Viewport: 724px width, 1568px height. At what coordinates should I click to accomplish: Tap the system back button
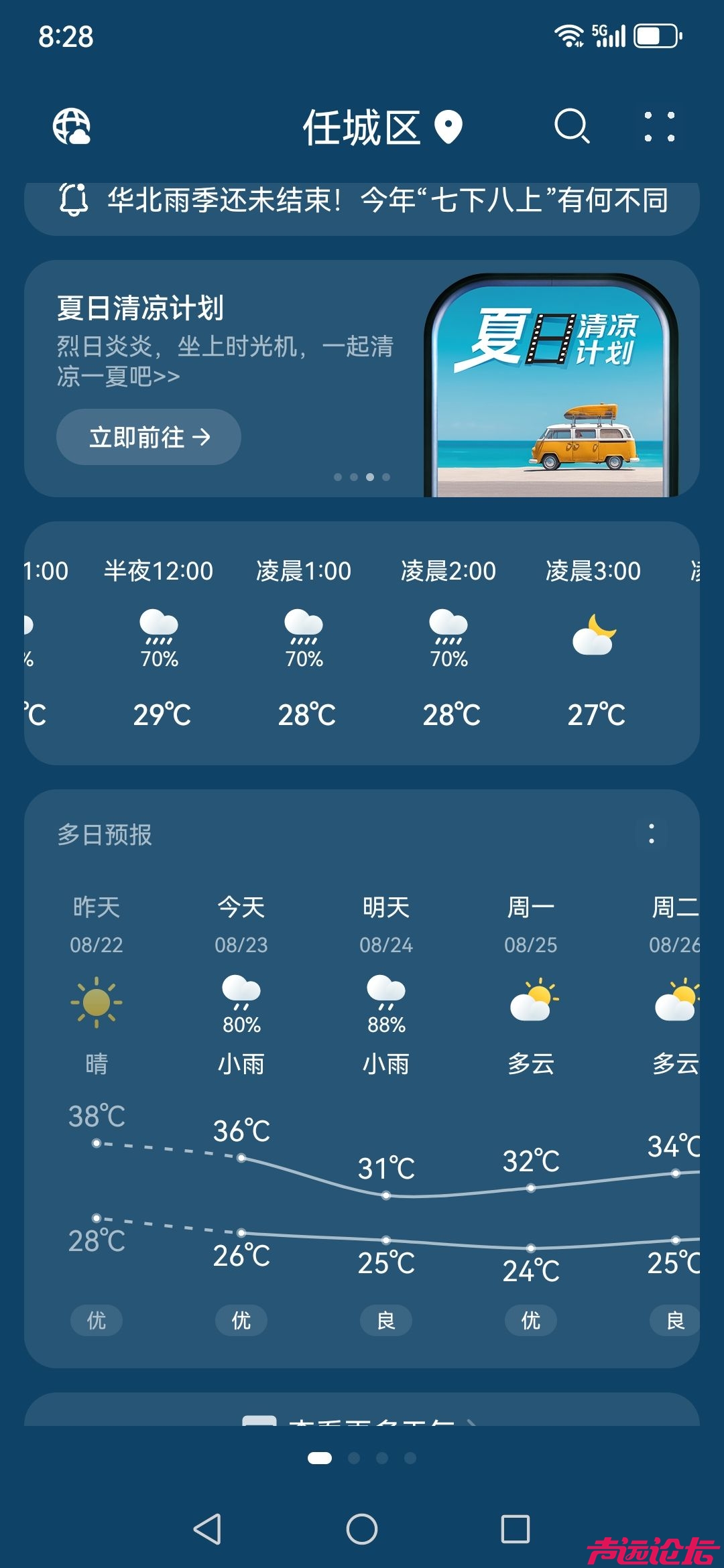point(207,1529)
